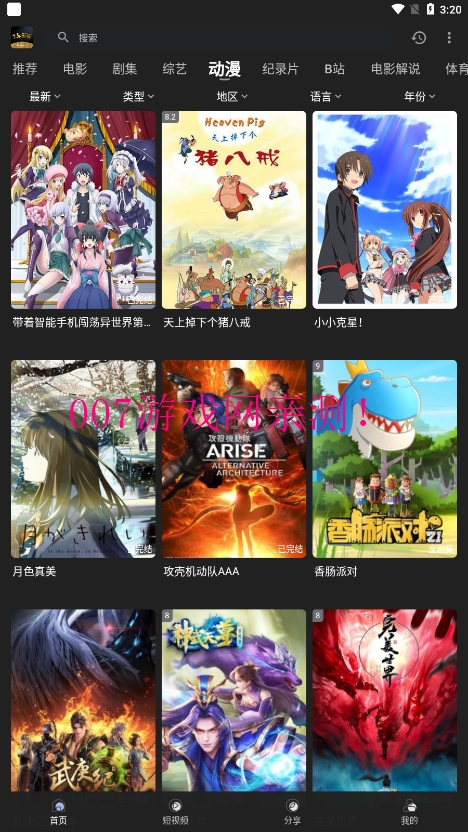
Task: Switch to the 电影 tab
Action: [75, 69]
